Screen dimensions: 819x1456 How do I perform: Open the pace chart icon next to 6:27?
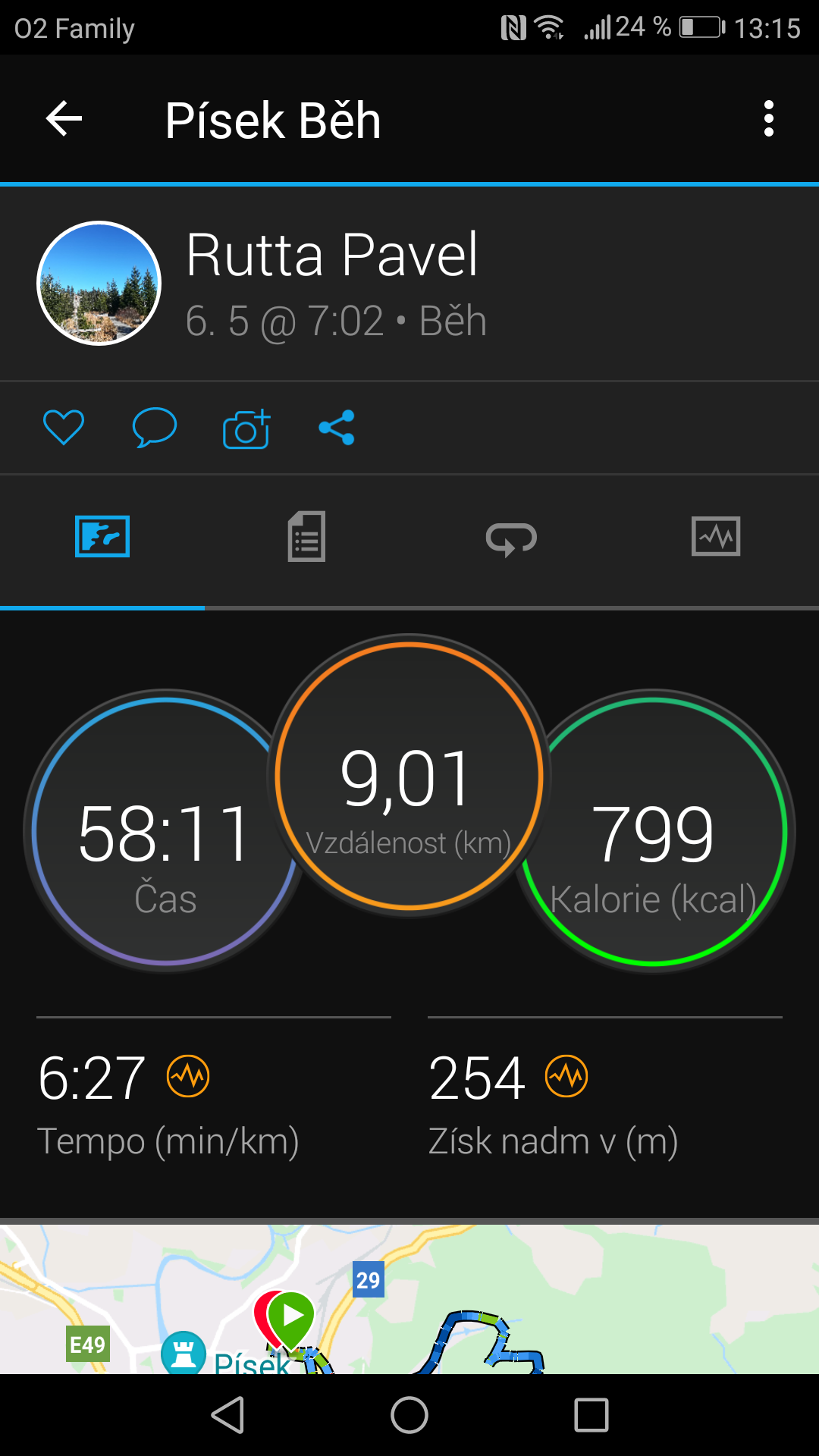tap(188, 1076)
